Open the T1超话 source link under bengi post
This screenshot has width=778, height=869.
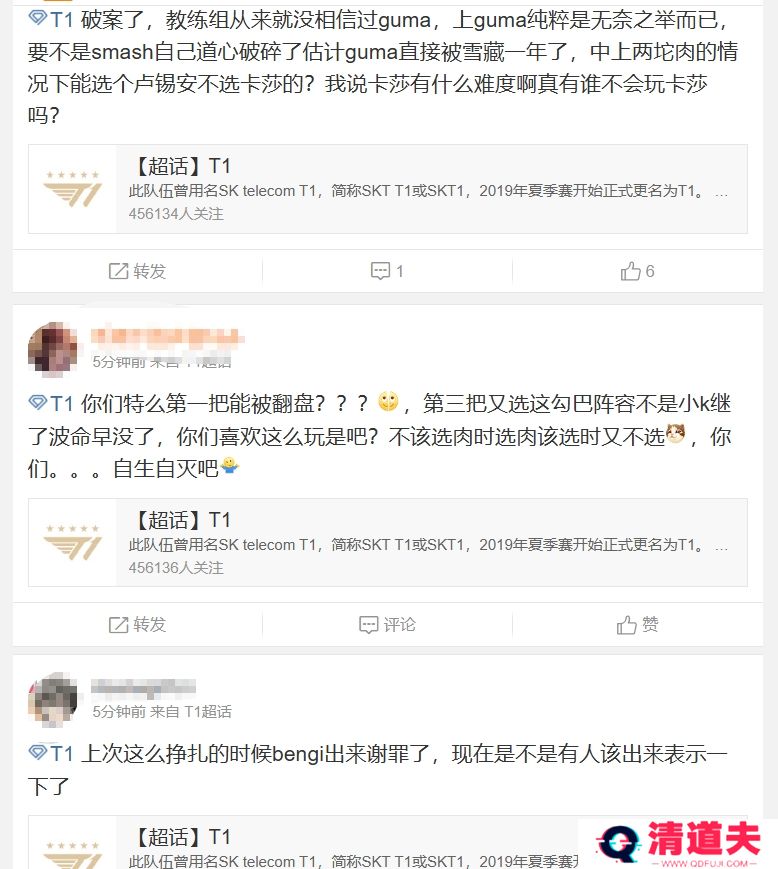207,712
